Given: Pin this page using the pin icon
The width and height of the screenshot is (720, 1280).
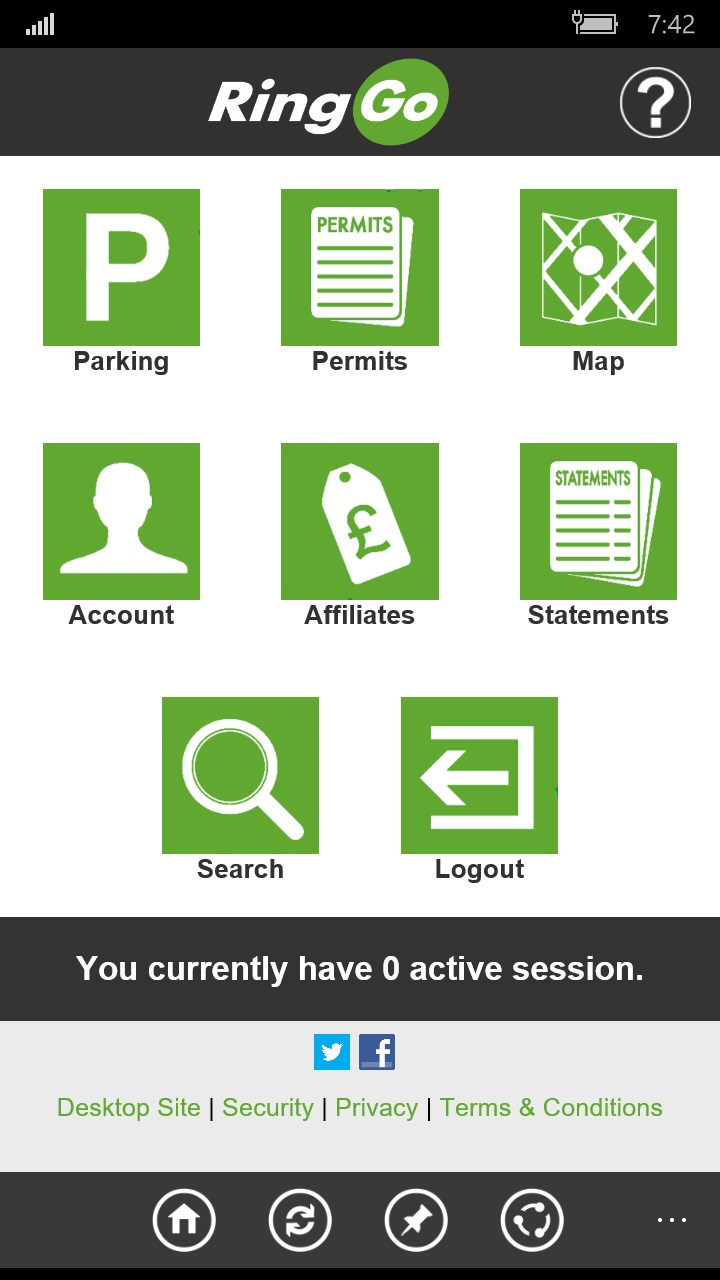Looking at the screenshot, I should [x=416, y=1220].
